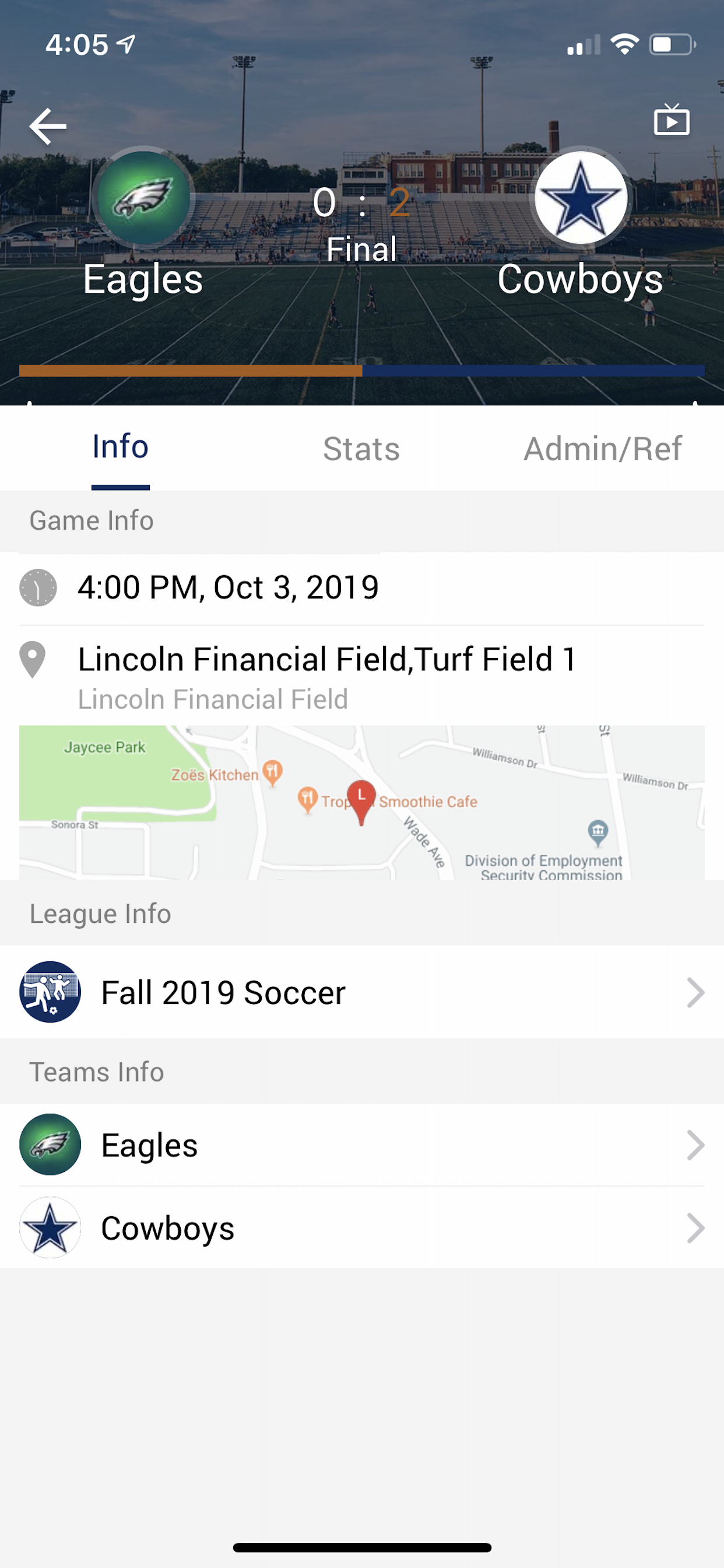The width and height of the screenshot is (724, 1568).
Task: Open Fall 2019 Soccer league
Action: pyautogui.click(x=362, y=992)
